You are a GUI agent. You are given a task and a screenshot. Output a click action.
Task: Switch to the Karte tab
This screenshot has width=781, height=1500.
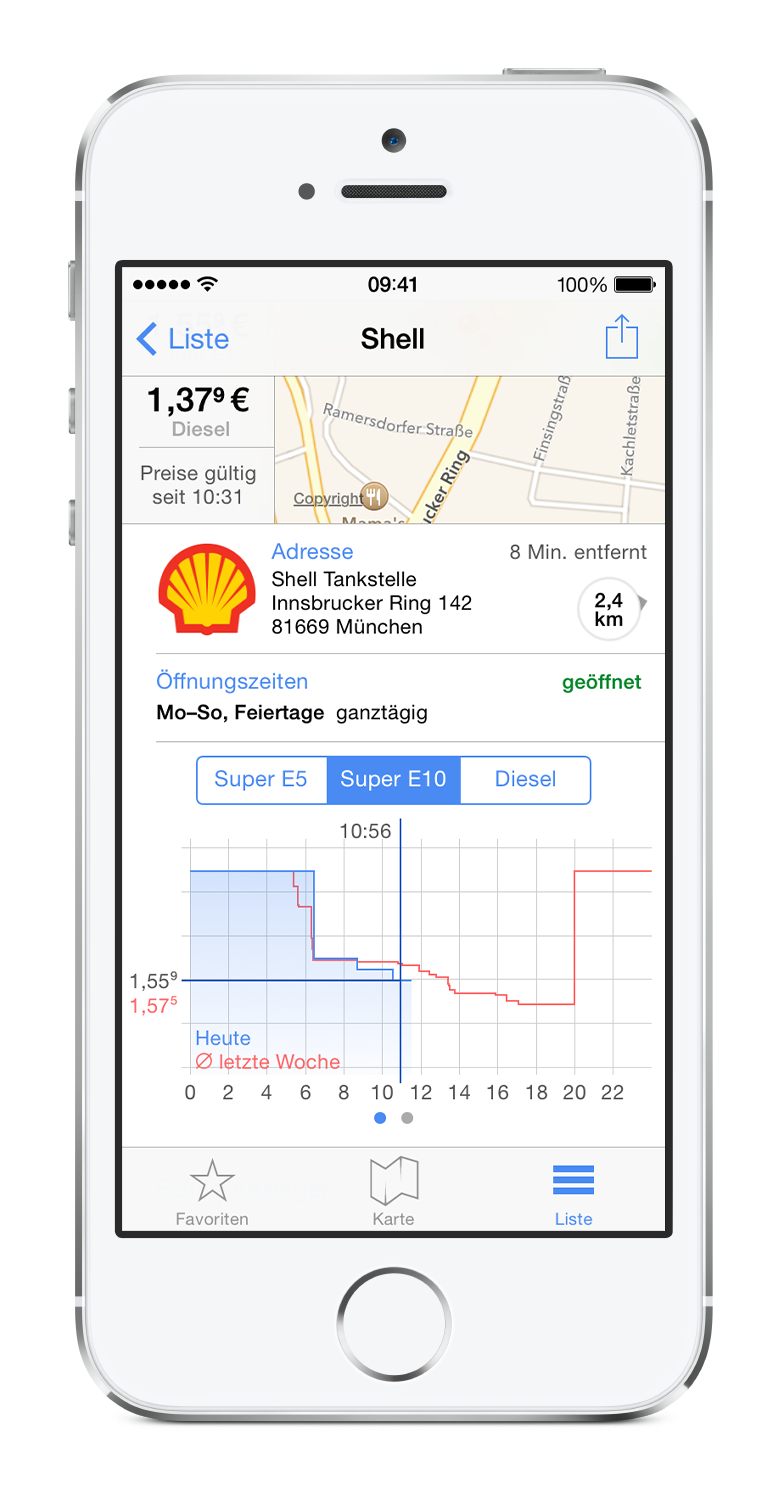(x=393, y=1194)
